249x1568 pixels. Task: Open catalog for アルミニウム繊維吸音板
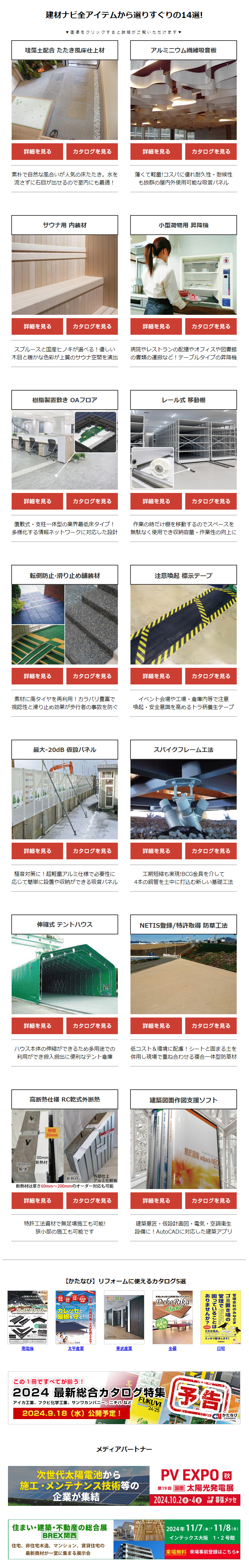click(211, 152)
